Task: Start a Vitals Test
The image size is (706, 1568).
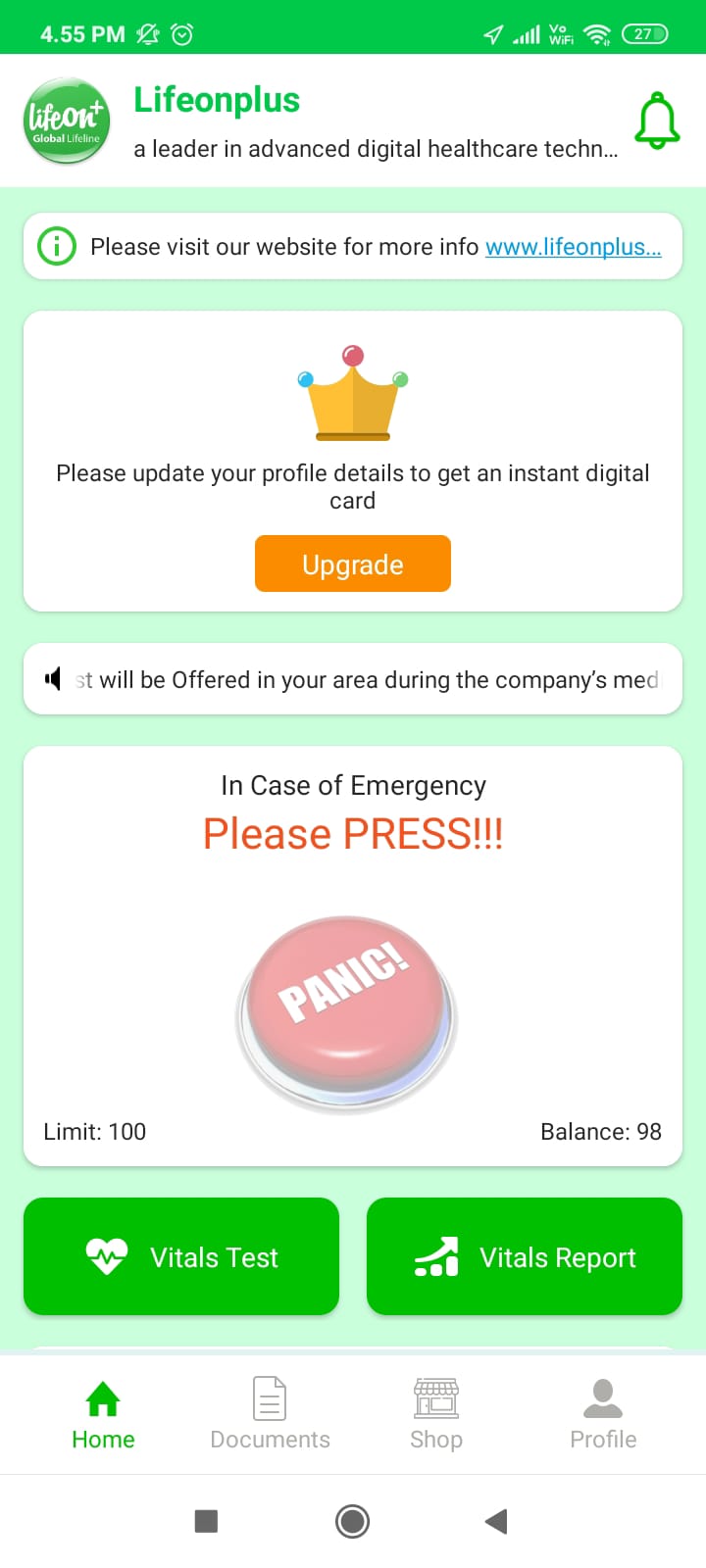Action: [x=181, y=1256]
